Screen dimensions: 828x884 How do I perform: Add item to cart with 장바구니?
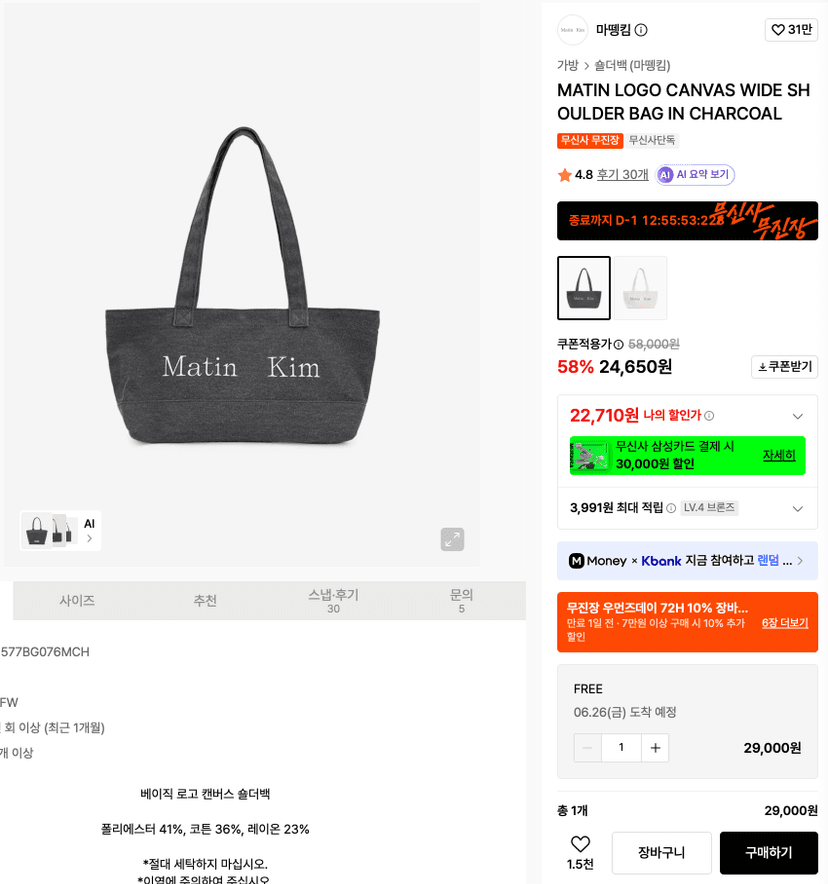tap(661, 852)
